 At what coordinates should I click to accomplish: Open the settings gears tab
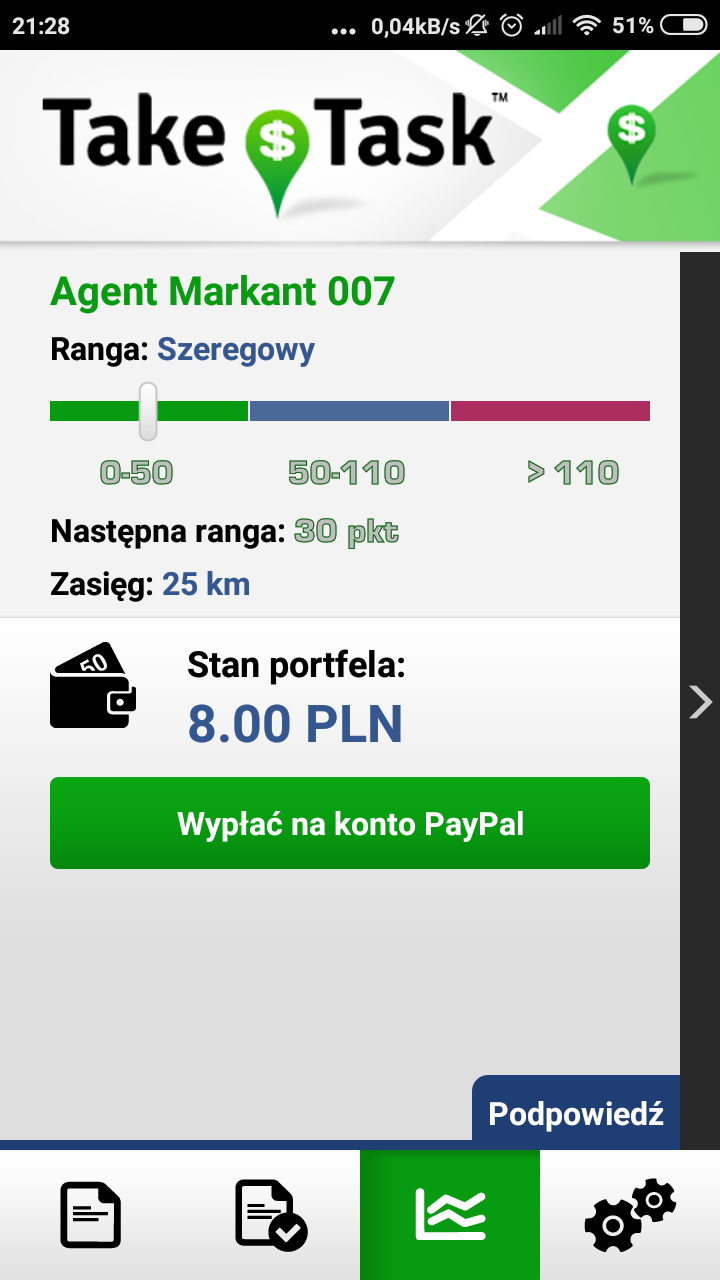(x=630, y=1214)
